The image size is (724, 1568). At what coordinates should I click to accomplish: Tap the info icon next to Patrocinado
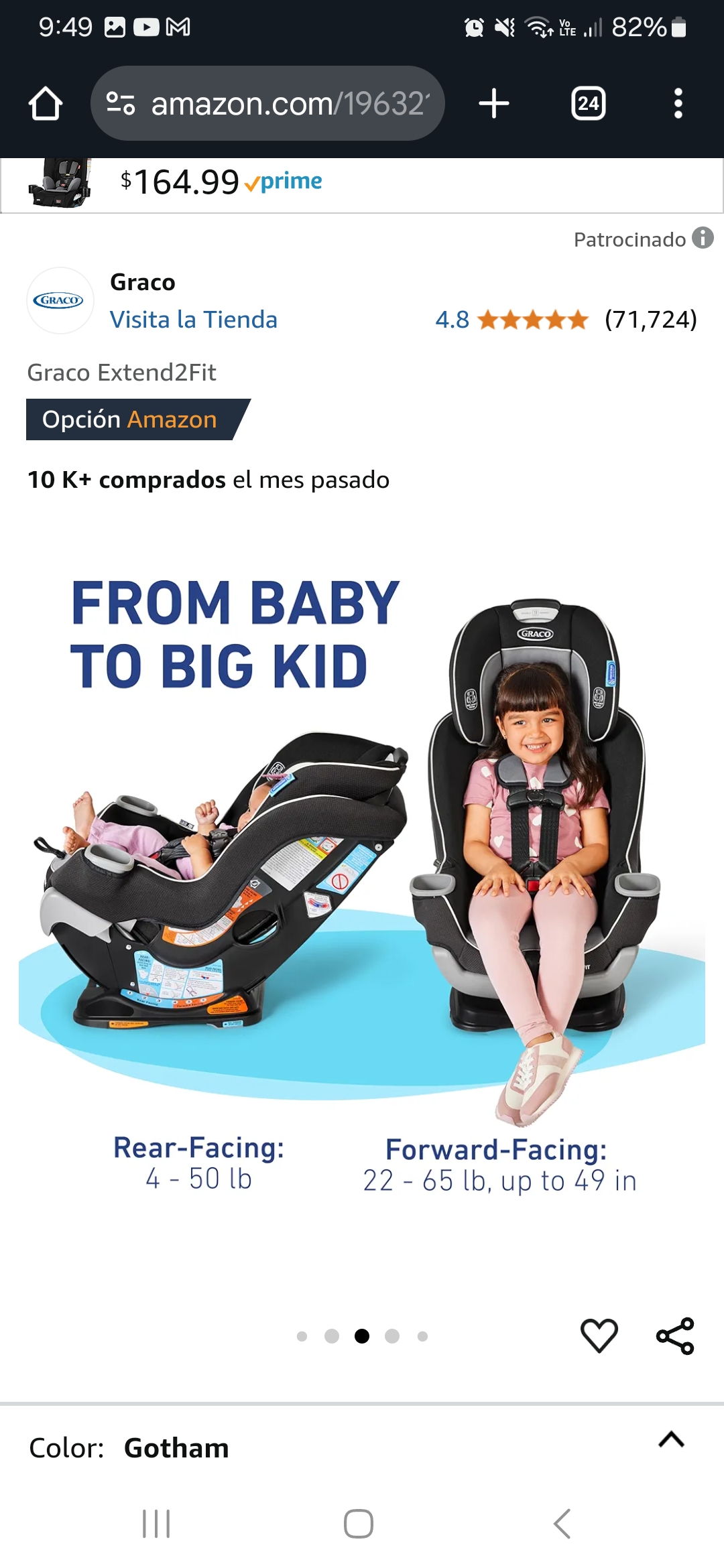pyautogui.click(x=703, y=238)
